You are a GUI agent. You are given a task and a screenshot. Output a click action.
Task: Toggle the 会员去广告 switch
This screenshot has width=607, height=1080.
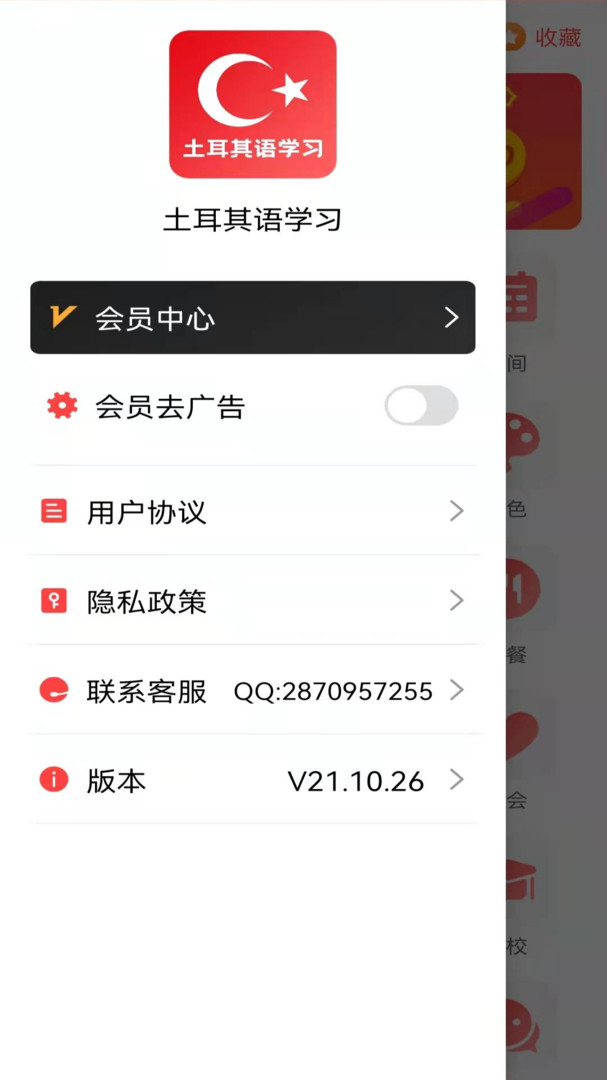[x=421, y=406]
